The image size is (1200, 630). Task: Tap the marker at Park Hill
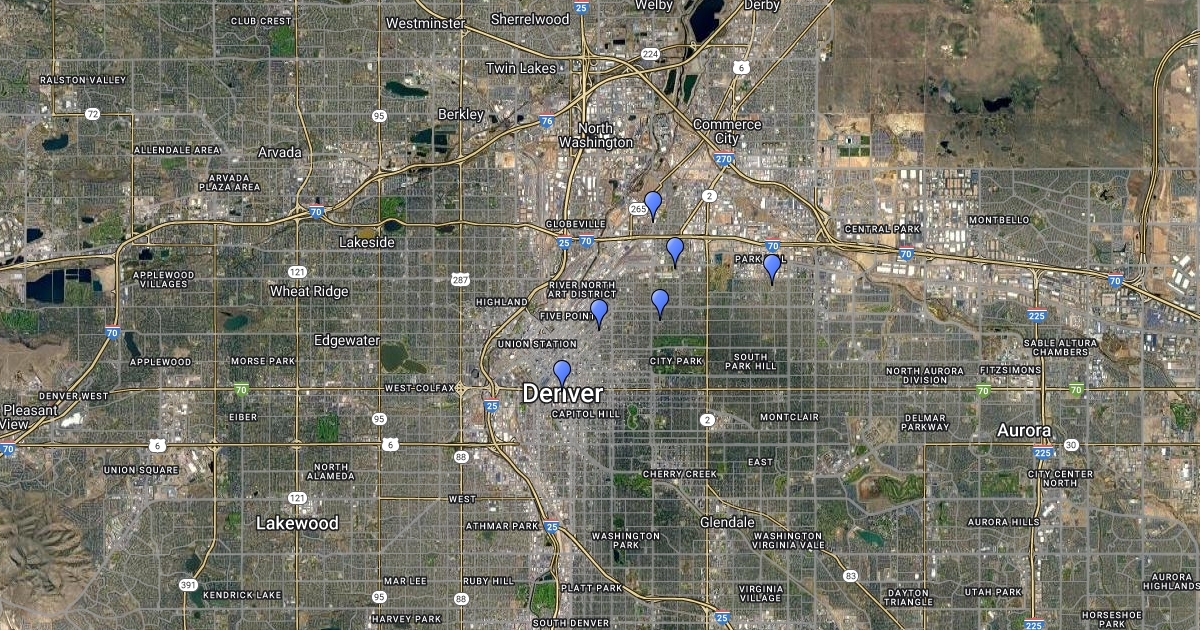(772, 267)
